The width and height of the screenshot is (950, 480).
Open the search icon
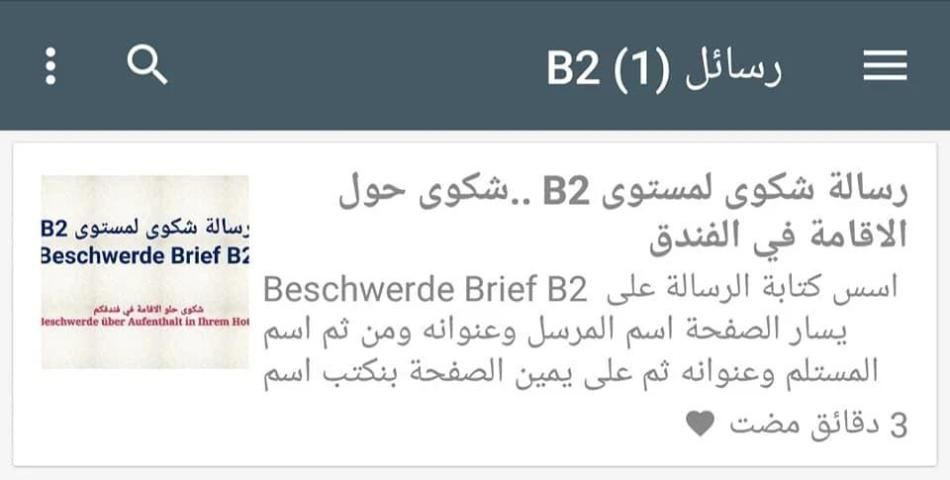[147, 66]
